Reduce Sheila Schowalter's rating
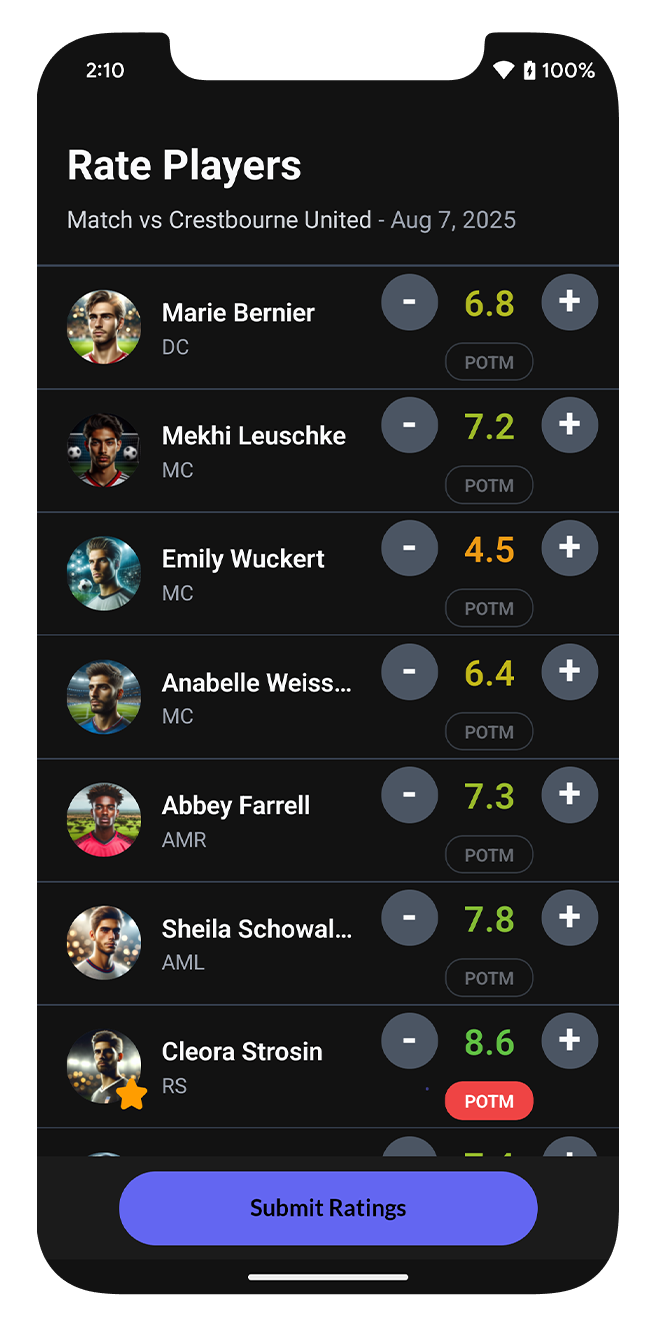This screenshot has width=656, height=1326. click(409, 917)
